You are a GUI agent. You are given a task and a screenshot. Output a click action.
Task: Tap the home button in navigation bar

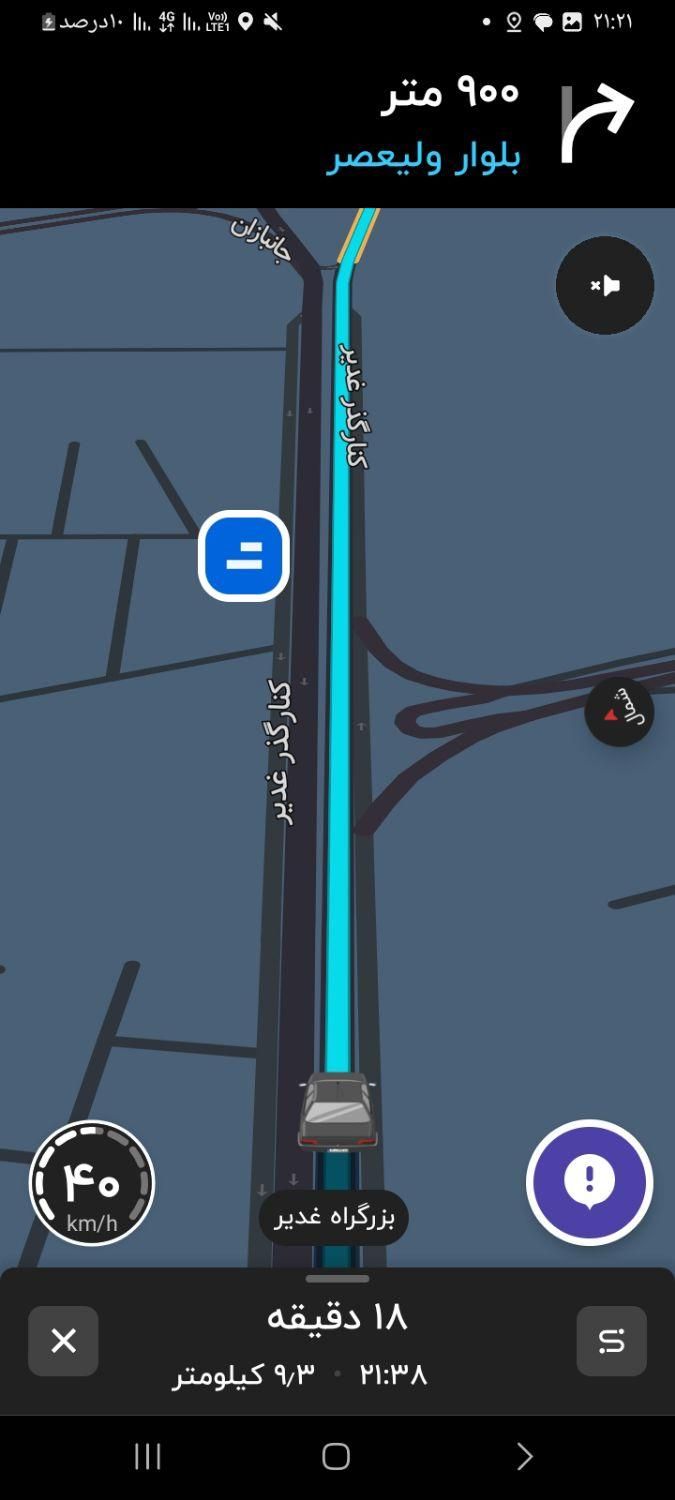[336, 1456]
